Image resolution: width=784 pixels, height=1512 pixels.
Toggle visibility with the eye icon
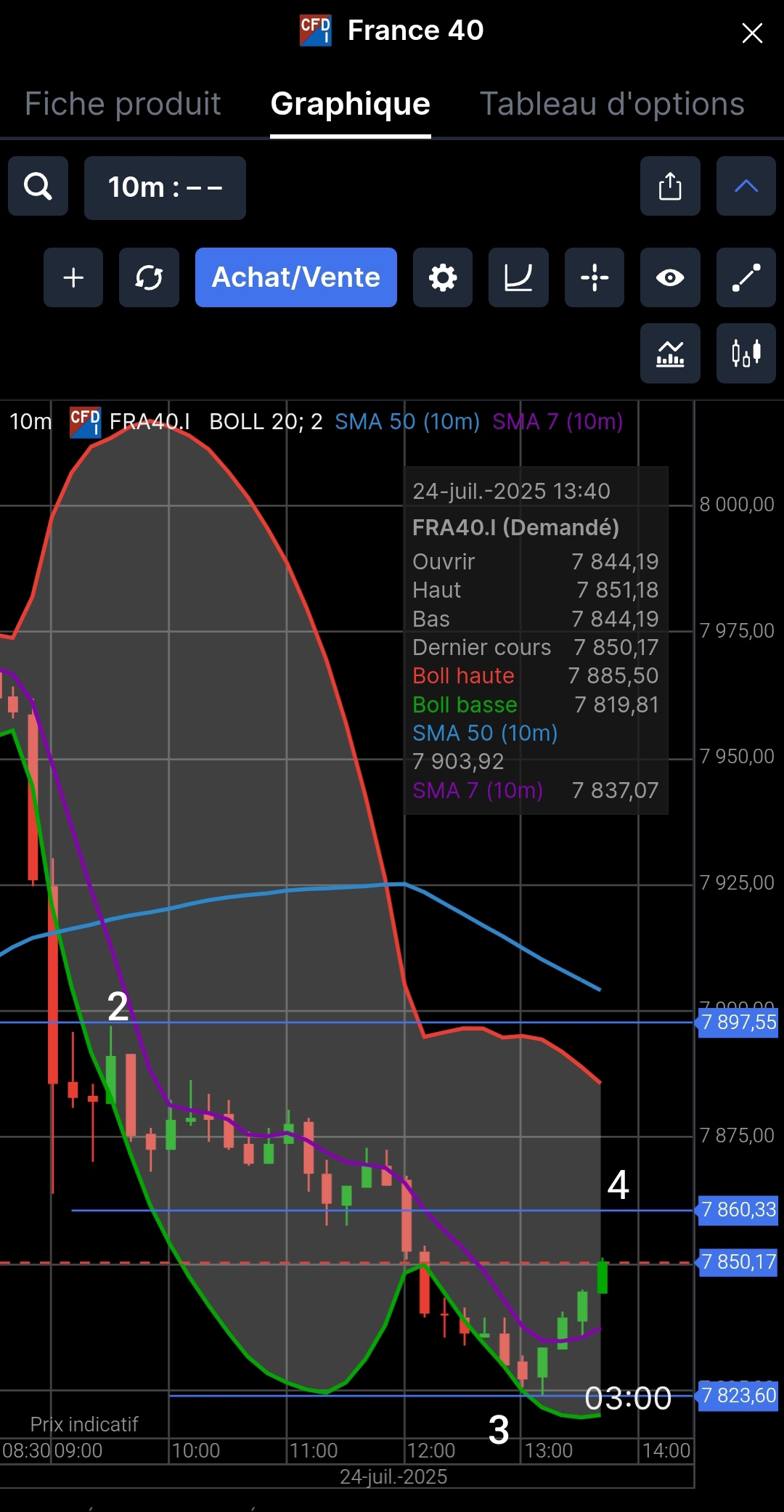(x=670, y=277)
